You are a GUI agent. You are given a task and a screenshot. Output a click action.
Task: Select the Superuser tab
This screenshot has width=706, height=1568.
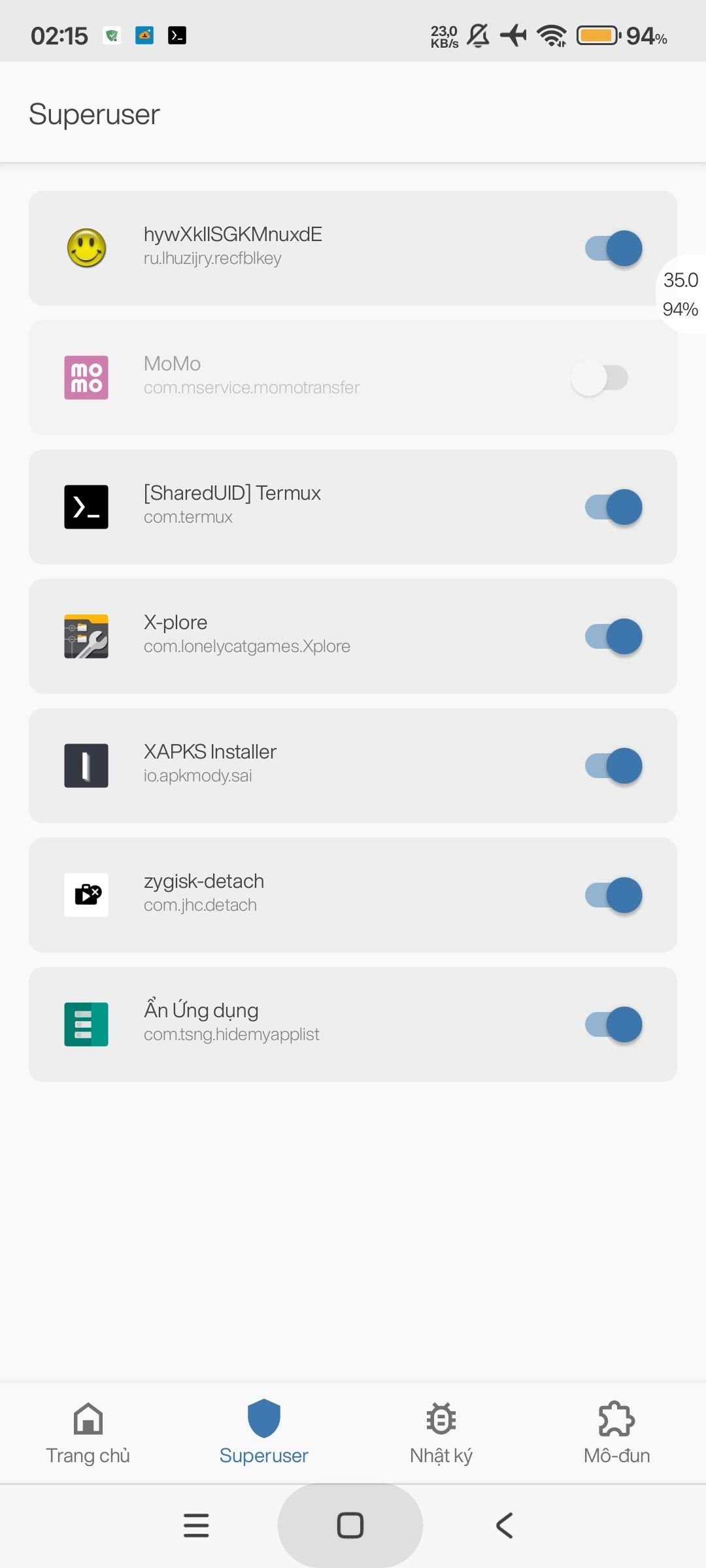[x=264, y=1432]
